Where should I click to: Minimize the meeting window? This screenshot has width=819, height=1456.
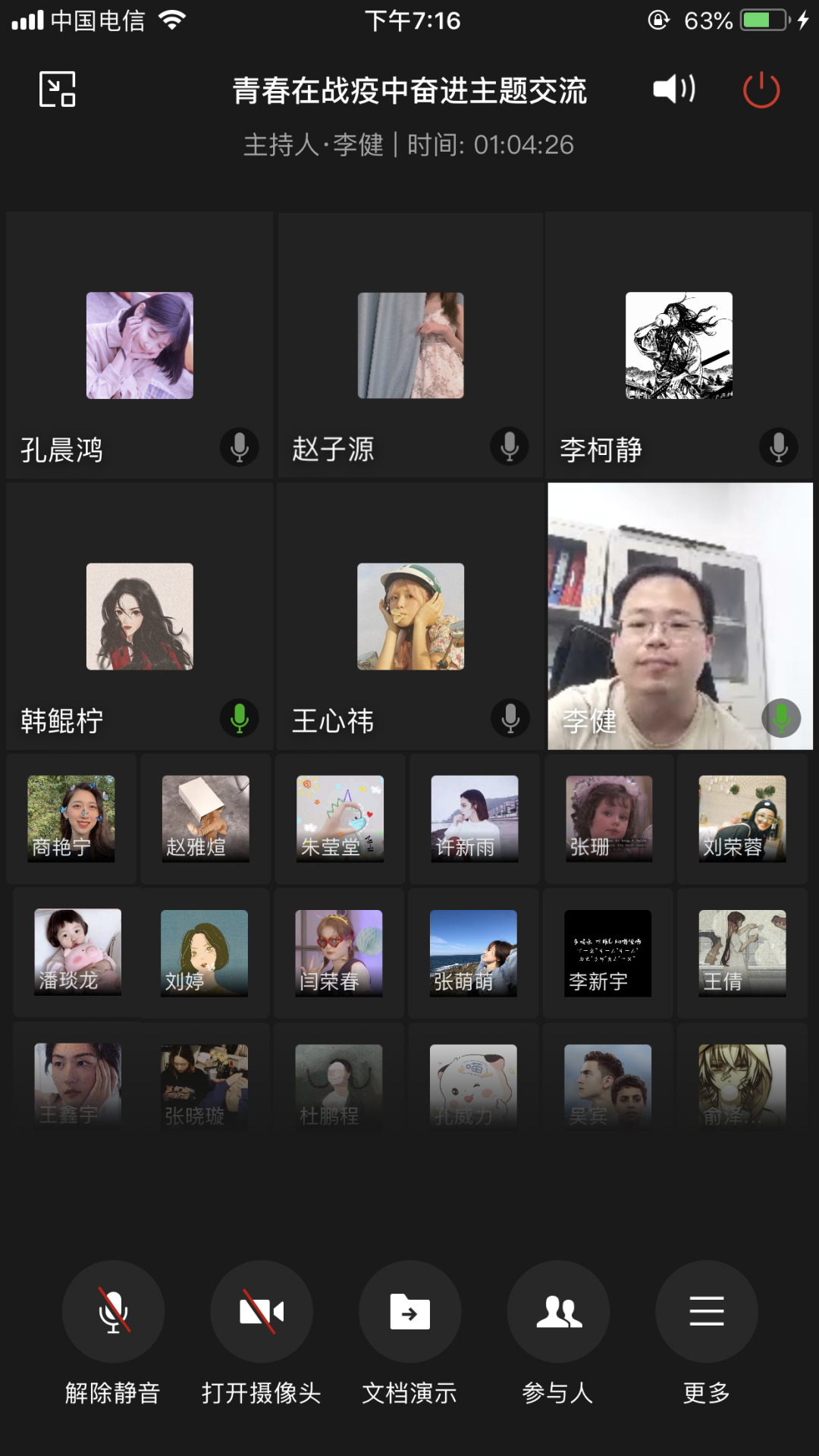click(x=58, y=89)
